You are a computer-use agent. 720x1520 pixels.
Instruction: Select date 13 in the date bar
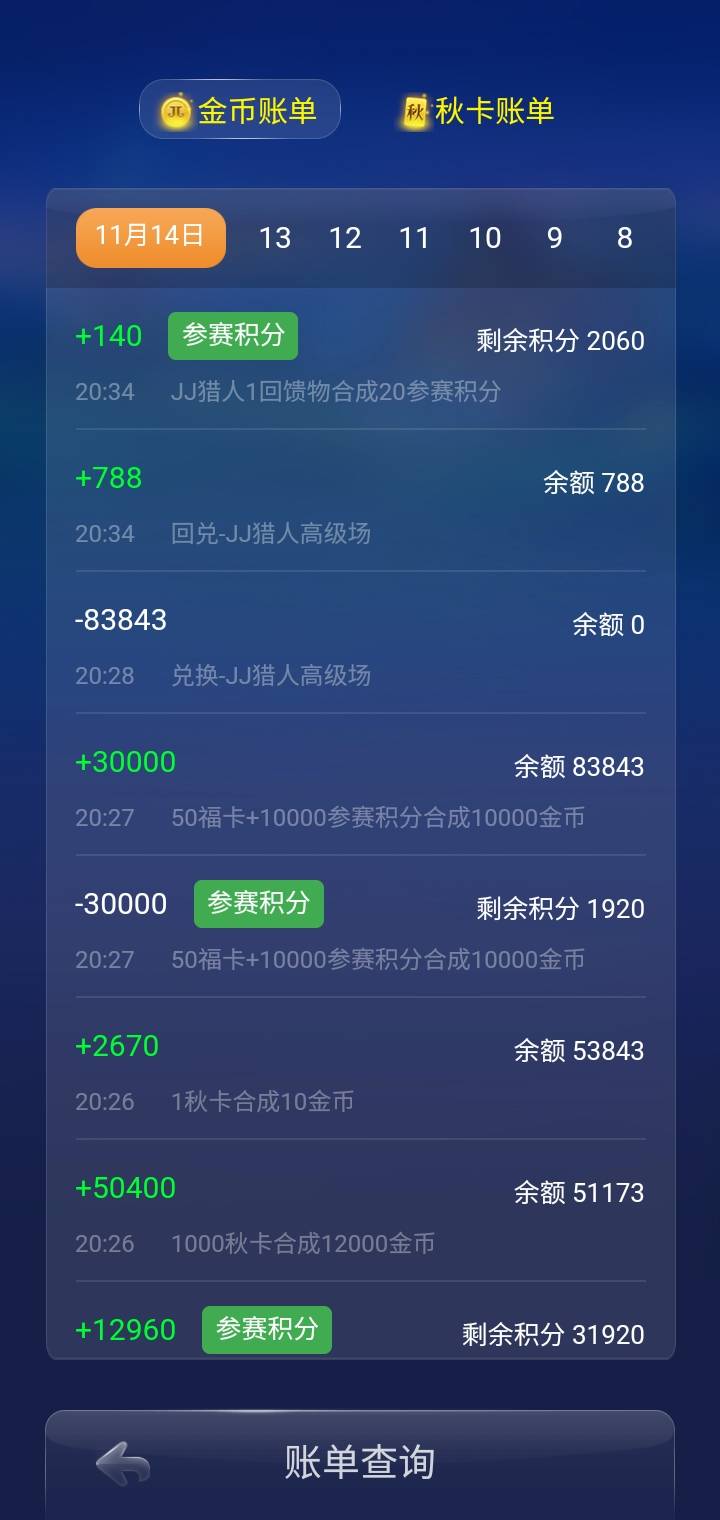pyautogui.click(x=276, y=239)
